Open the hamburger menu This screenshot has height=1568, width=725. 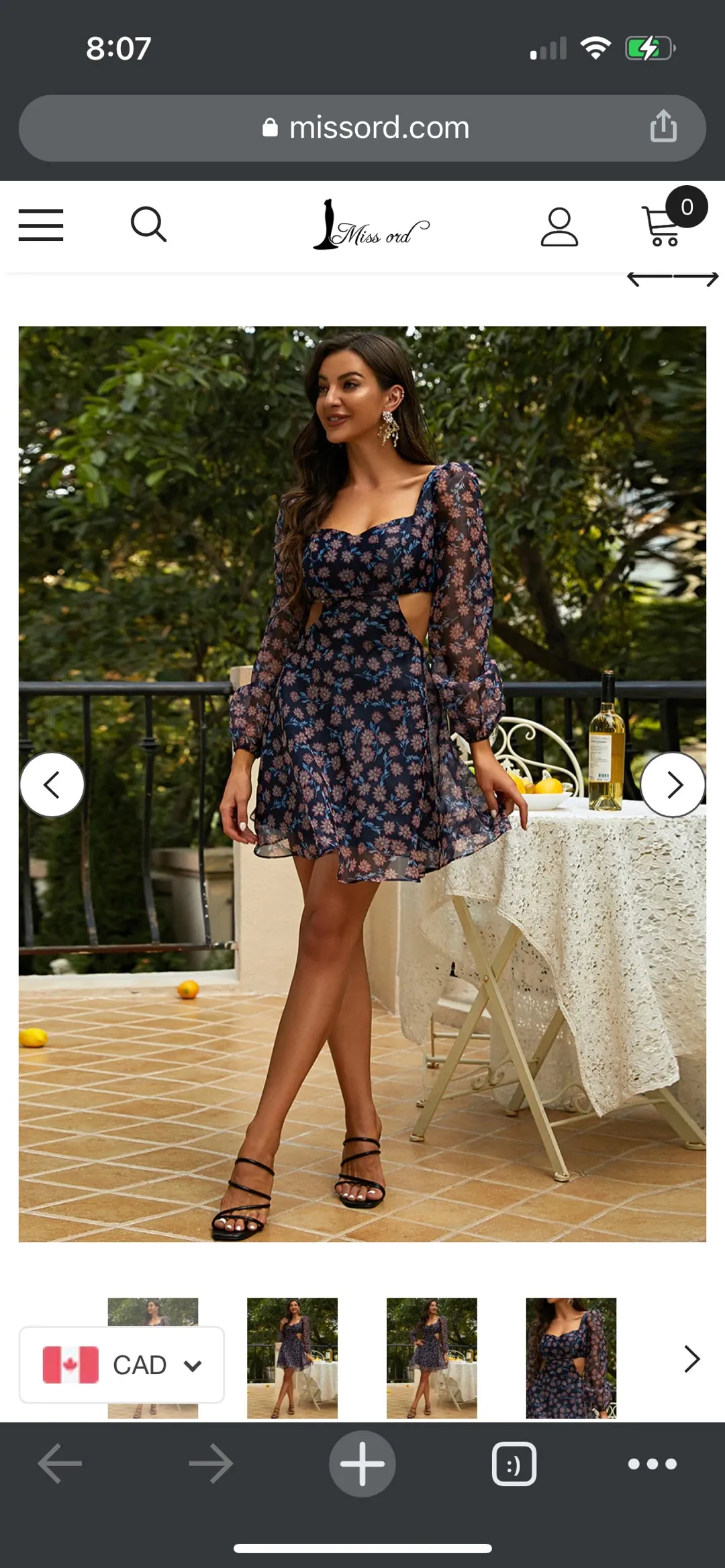[41, 225]
